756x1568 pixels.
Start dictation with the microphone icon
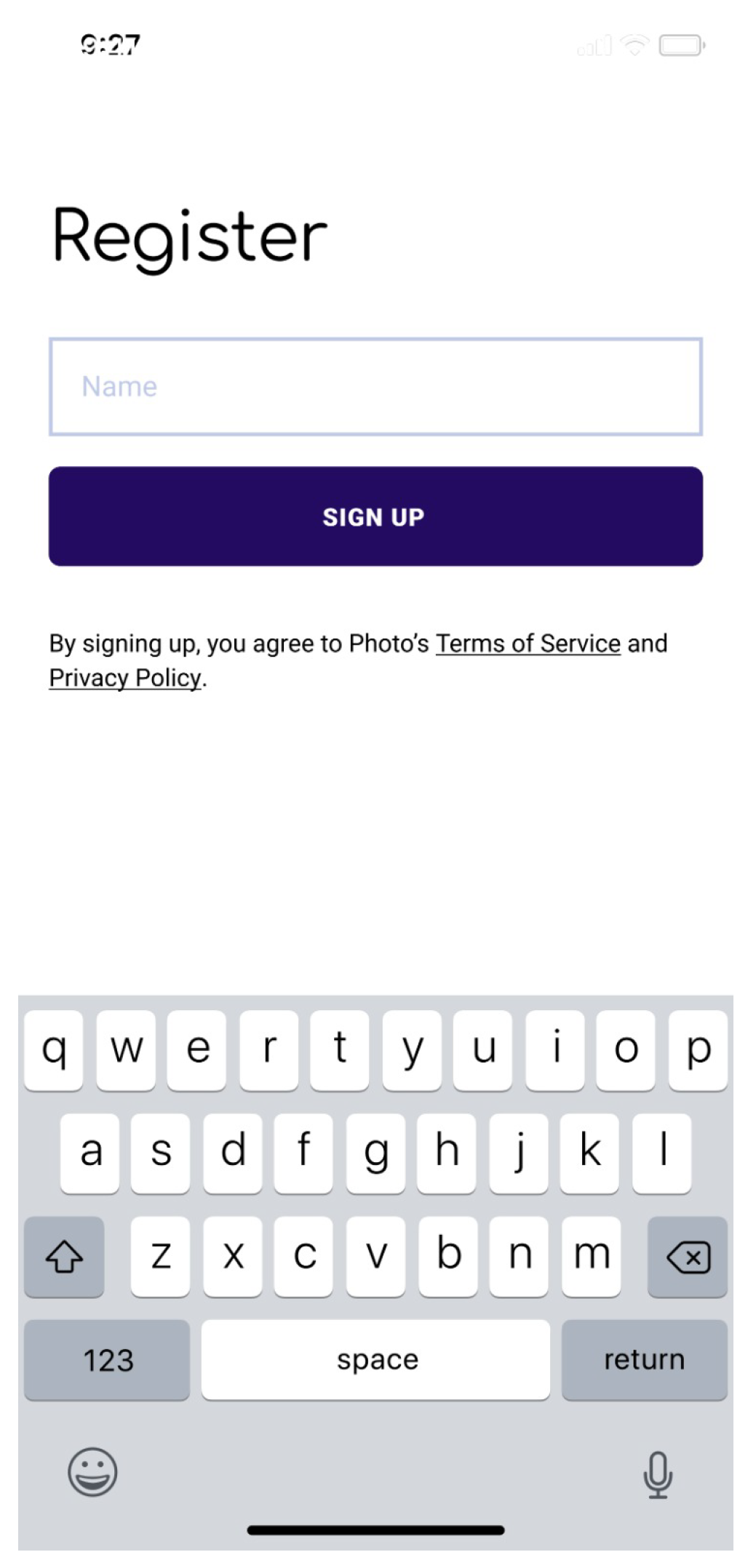657,1475
